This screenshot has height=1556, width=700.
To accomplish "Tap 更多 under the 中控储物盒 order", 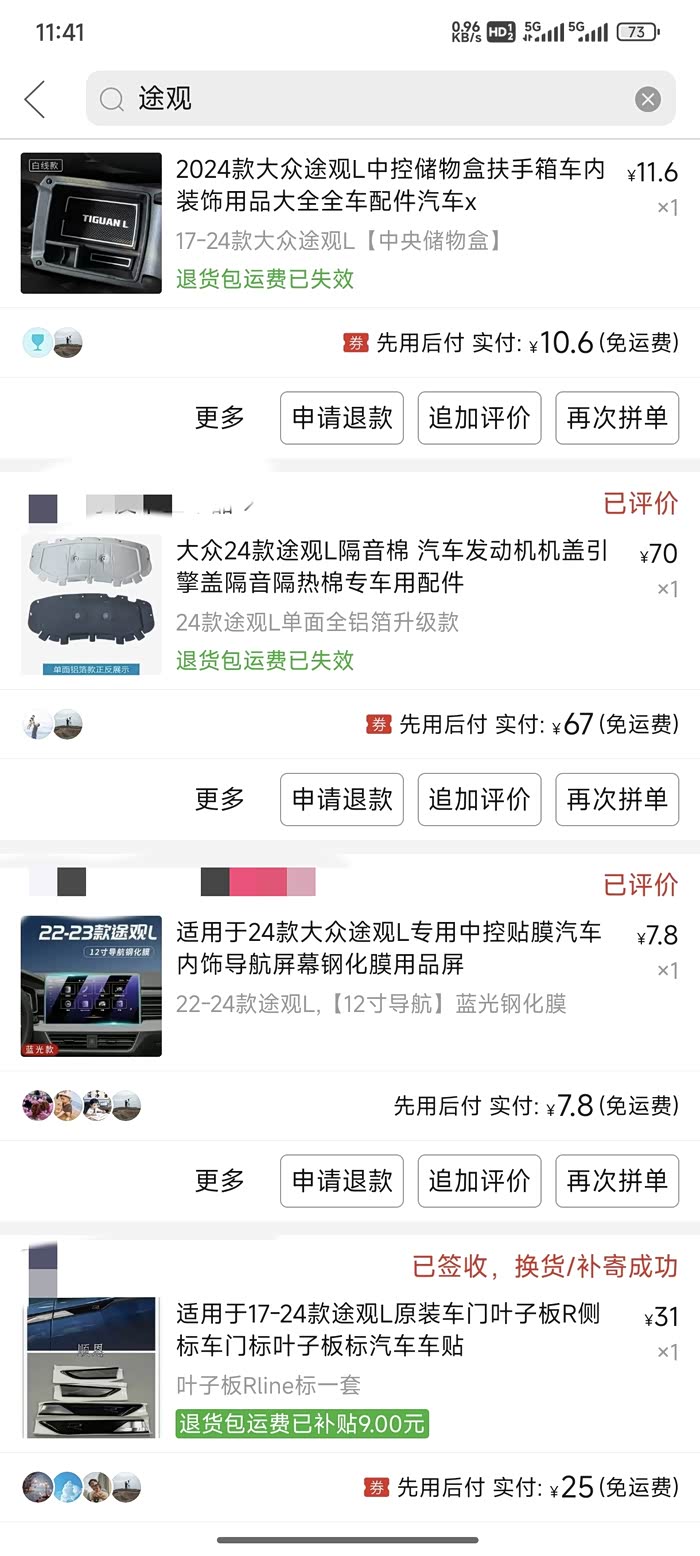I will pyautogui.click(x=219, y=418).
